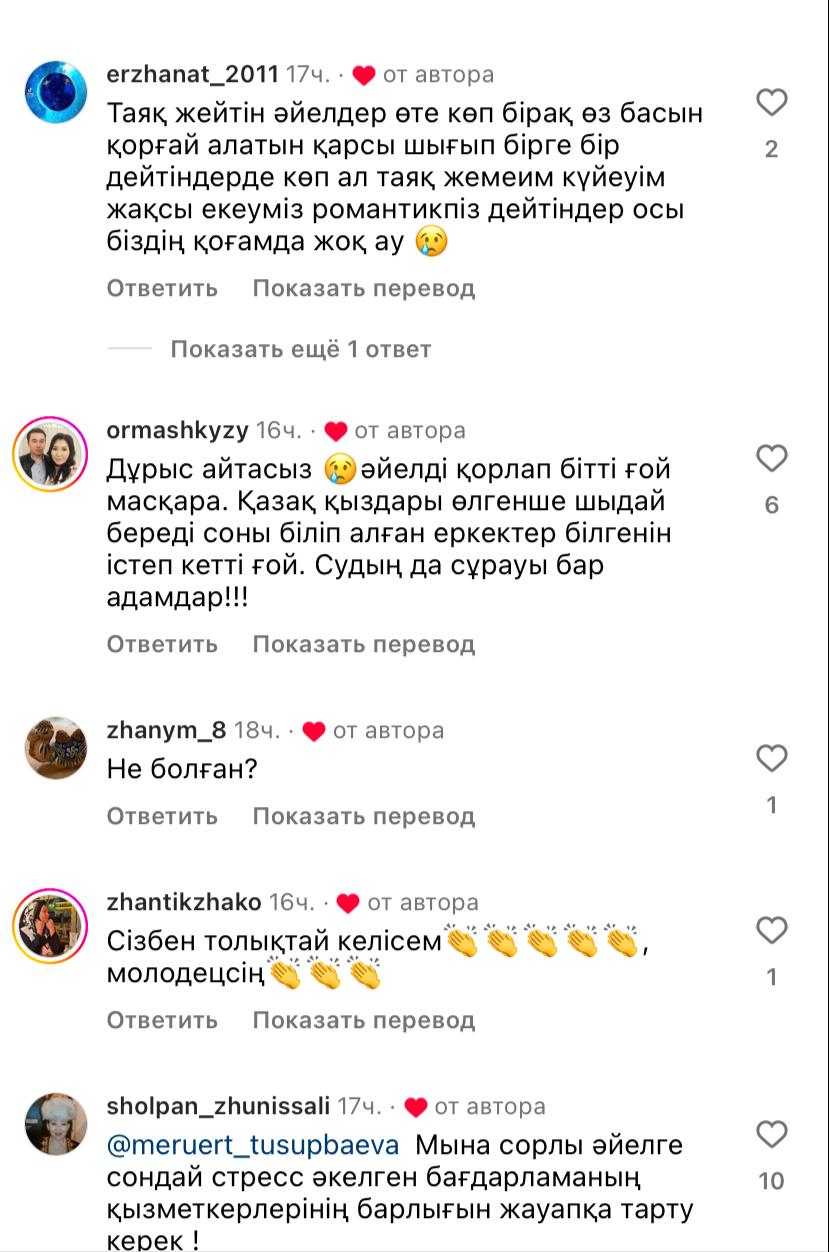This screenshot has height=1252, width=829.
Task: Like sholpan_zhunissali's comment
Action: 771,1134
